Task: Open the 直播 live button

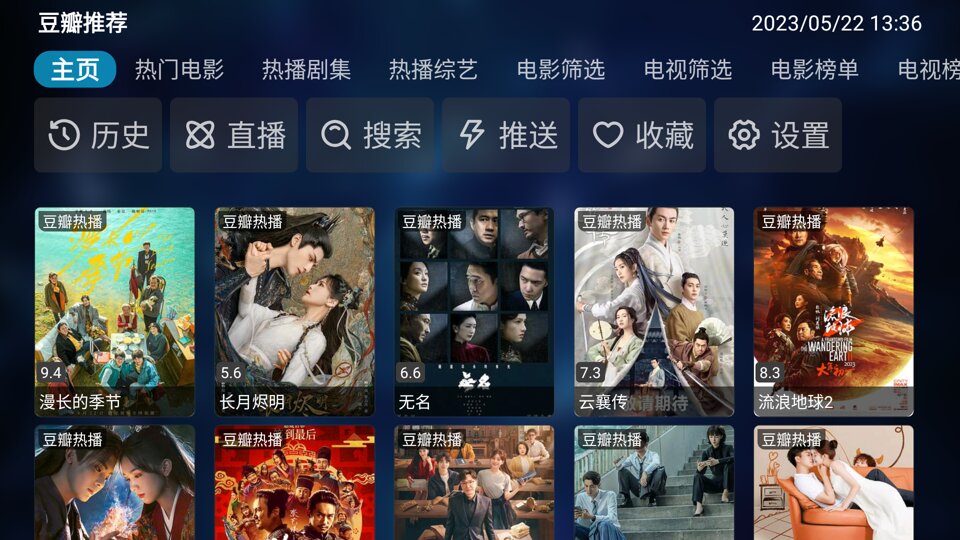Action: click(234, 135)
